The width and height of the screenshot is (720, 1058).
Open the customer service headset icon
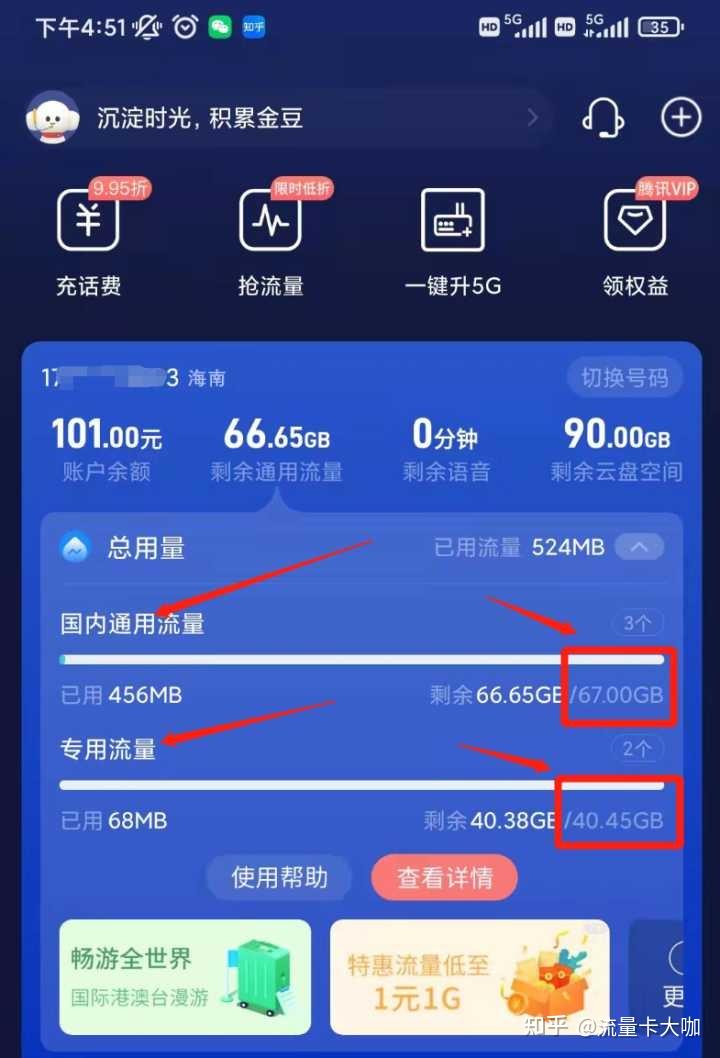pyautogui.click(x=603, y=118)
